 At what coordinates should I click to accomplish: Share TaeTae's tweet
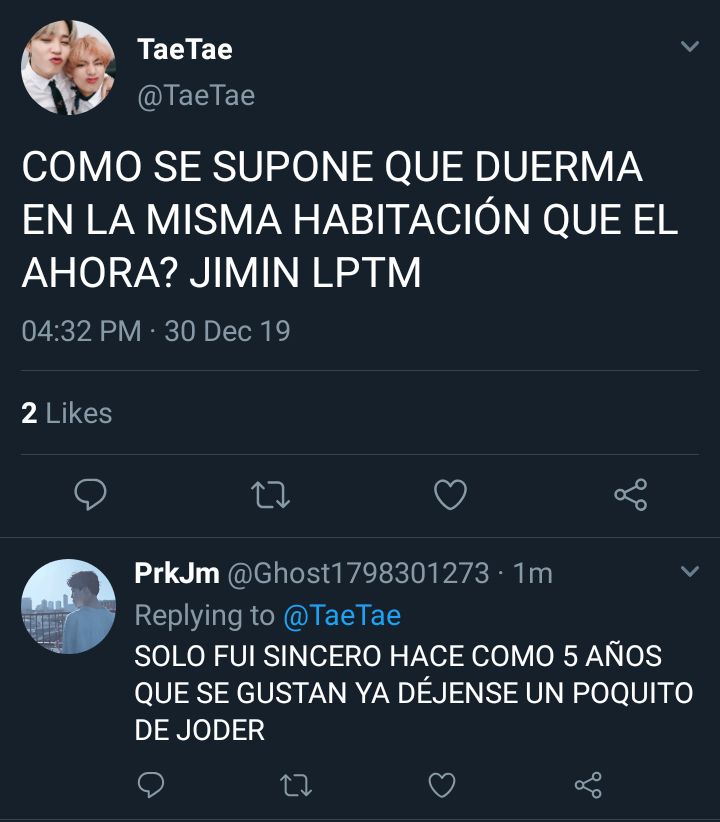(x=630, y=494)
